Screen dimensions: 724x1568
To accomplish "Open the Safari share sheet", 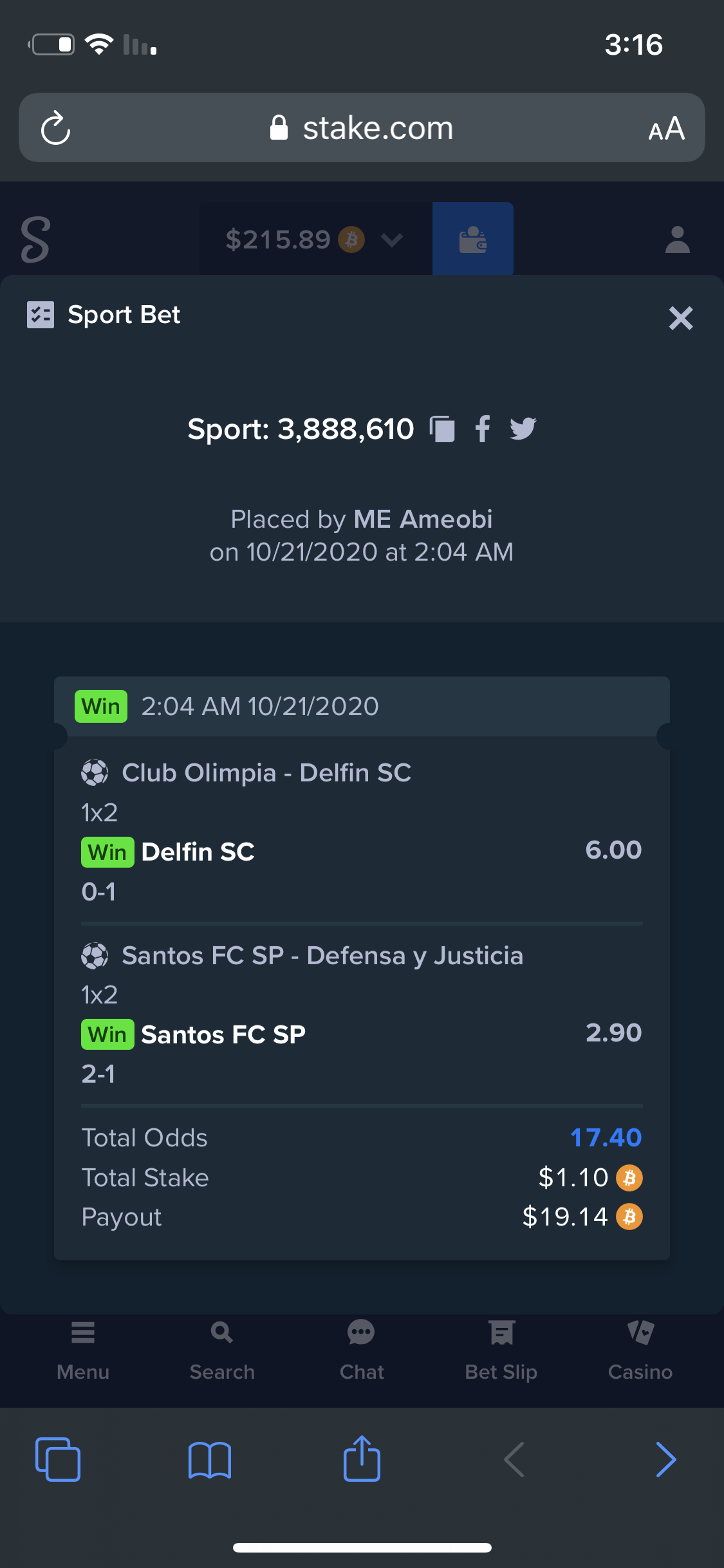I will click(362, 1458).
